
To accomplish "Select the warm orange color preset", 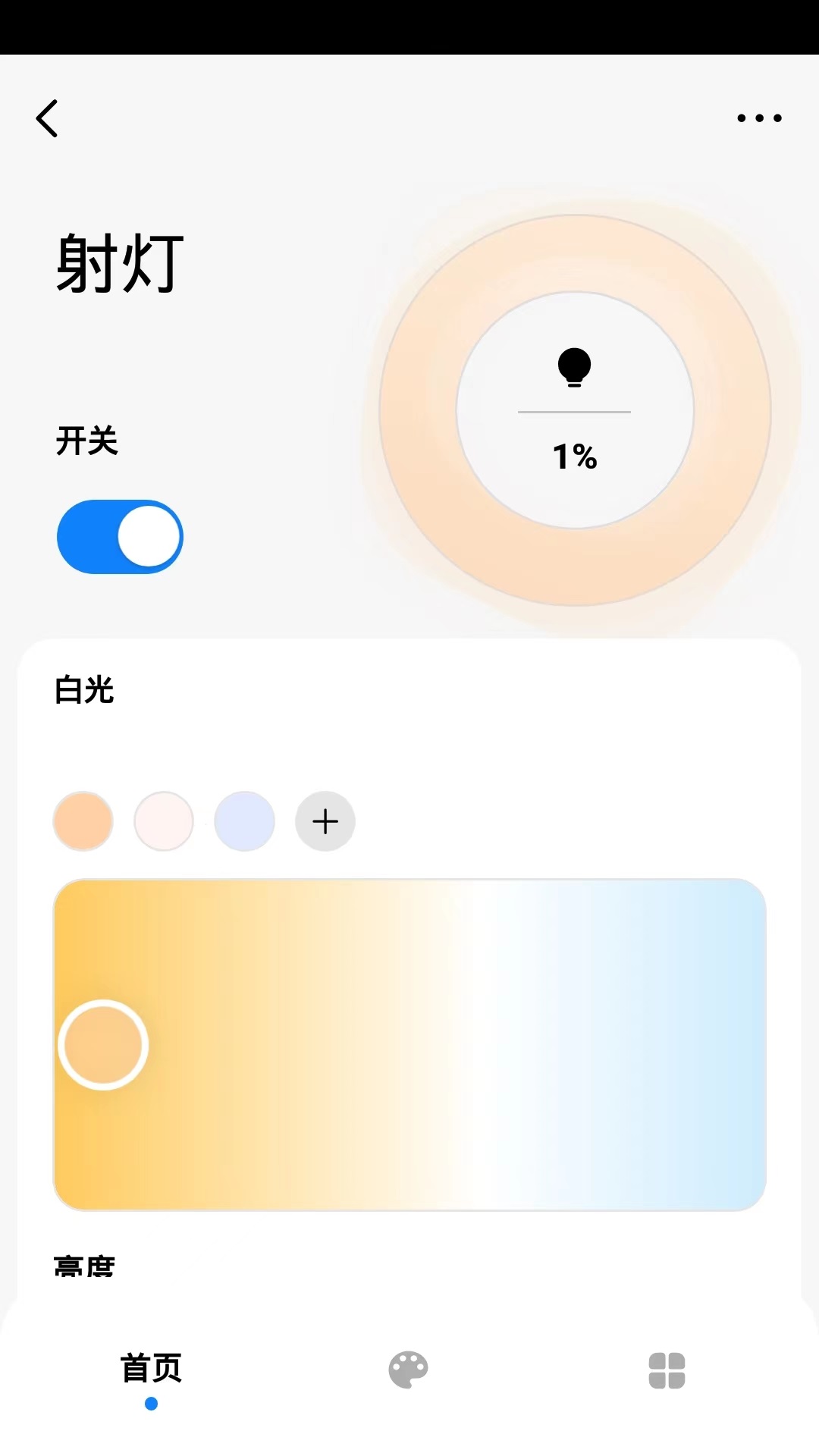I will click(x=83, y=821).
